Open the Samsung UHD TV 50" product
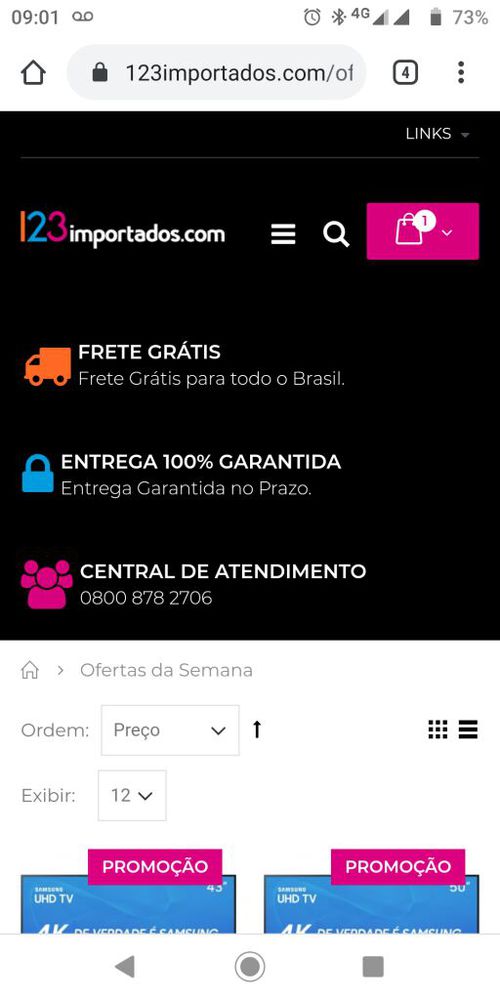 (371, 904)
